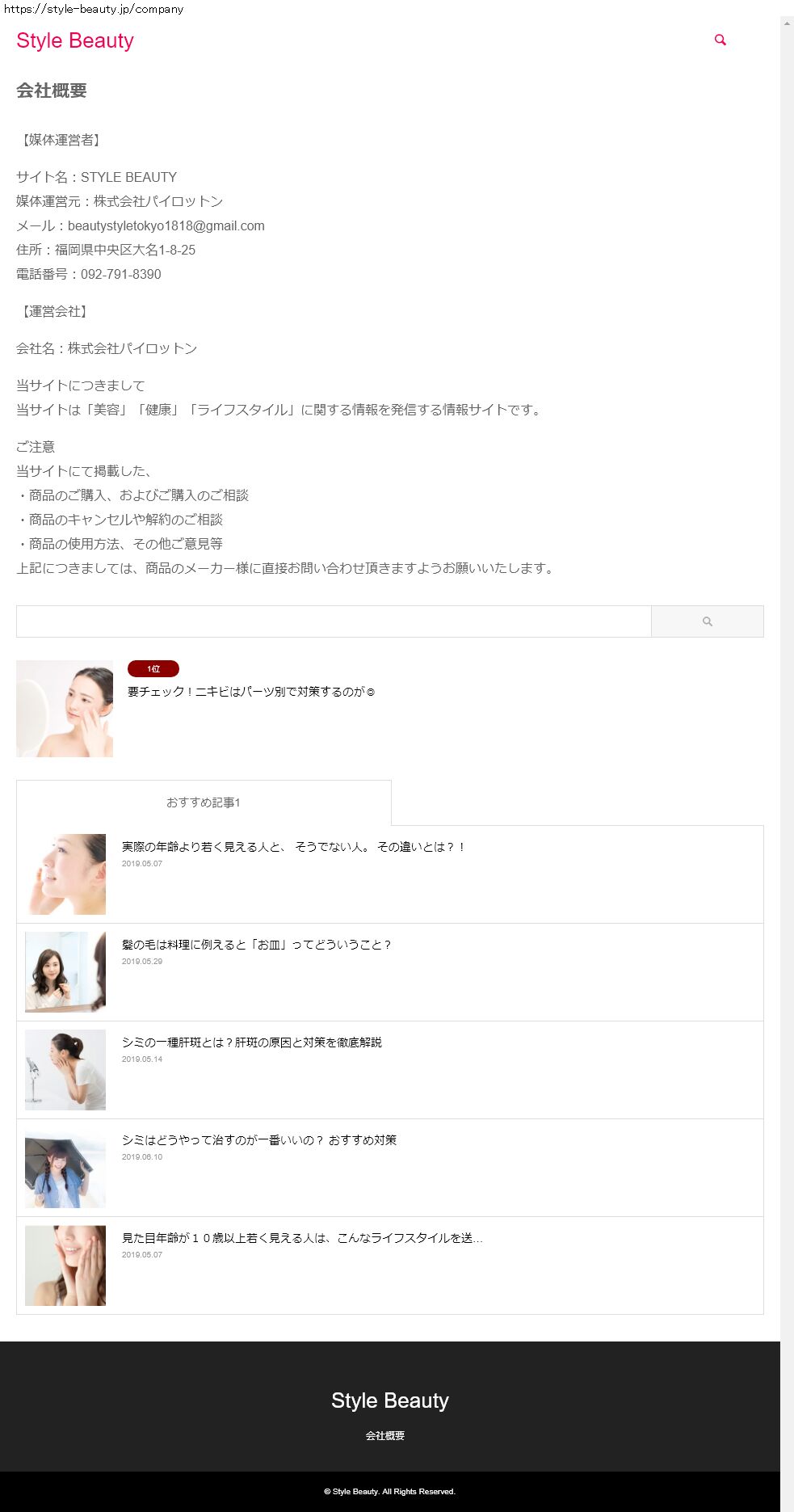View the article シミはどうやって治すのが一番いいの
This screenshot has height=1512, width=794.
point(258,1140)
